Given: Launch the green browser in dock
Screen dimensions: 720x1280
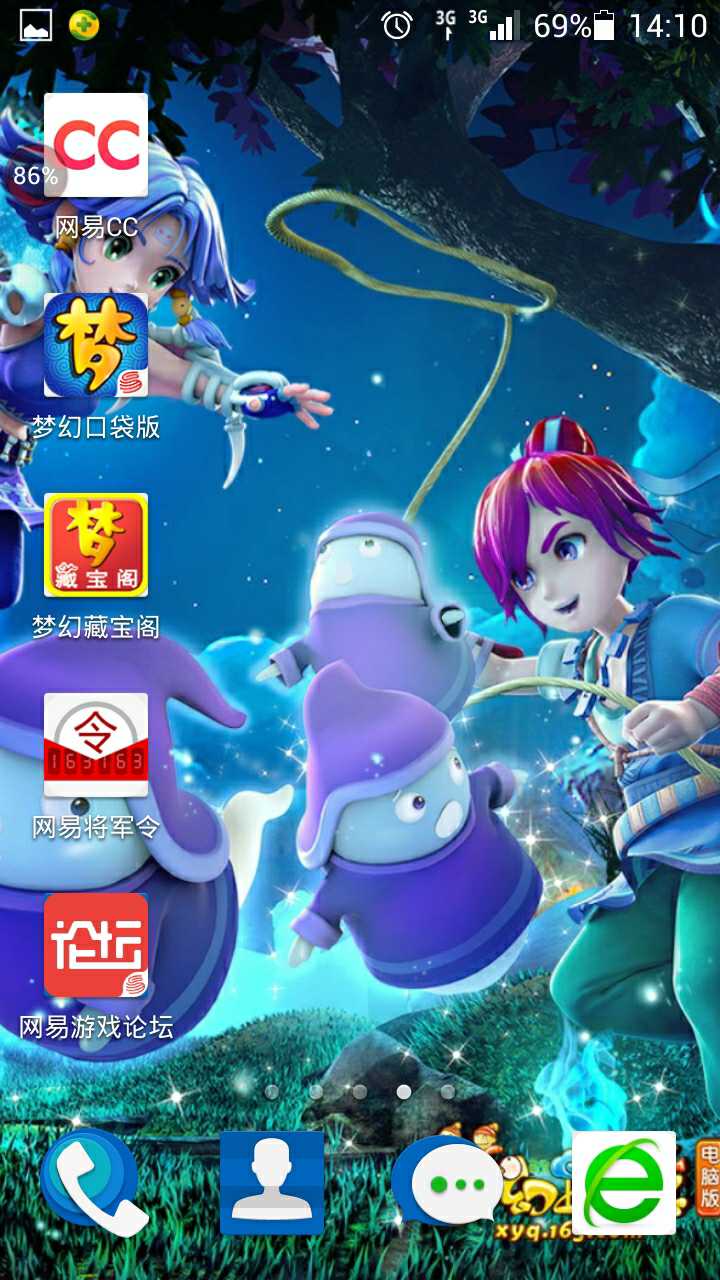Looking at the screenshot, I should coord(624,1183).
